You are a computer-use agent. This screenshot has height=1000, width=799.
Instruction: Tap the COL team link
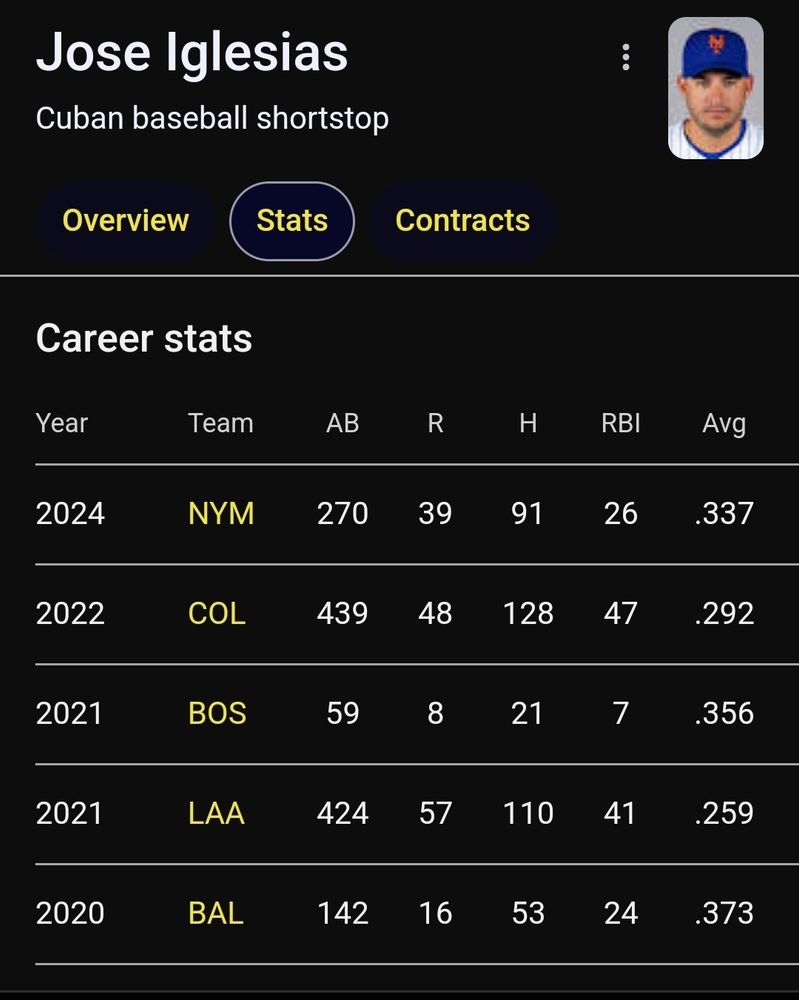[x=217, y=614]
